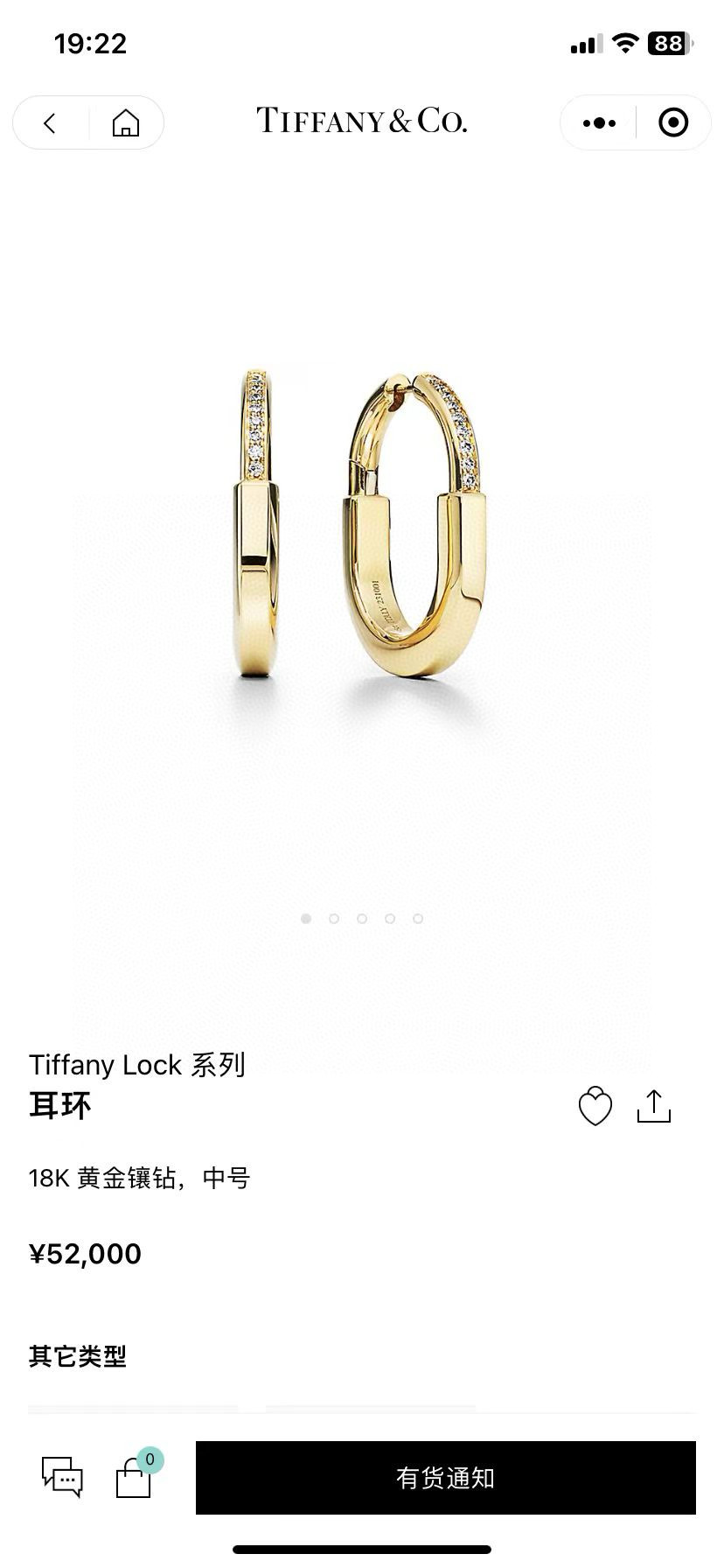Add earrings to wishlist with heart icon
This screenshot has width=724, height=1568.
point(595,1106)
